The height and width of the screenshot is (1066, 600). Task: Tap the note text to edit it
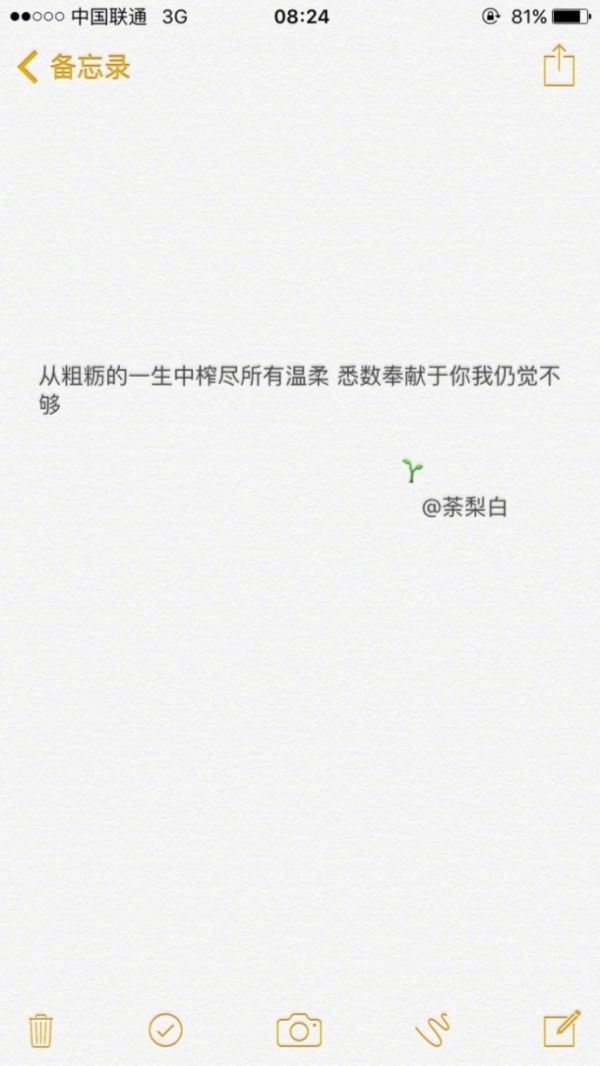pyautogui.click(x=300, y=391)
